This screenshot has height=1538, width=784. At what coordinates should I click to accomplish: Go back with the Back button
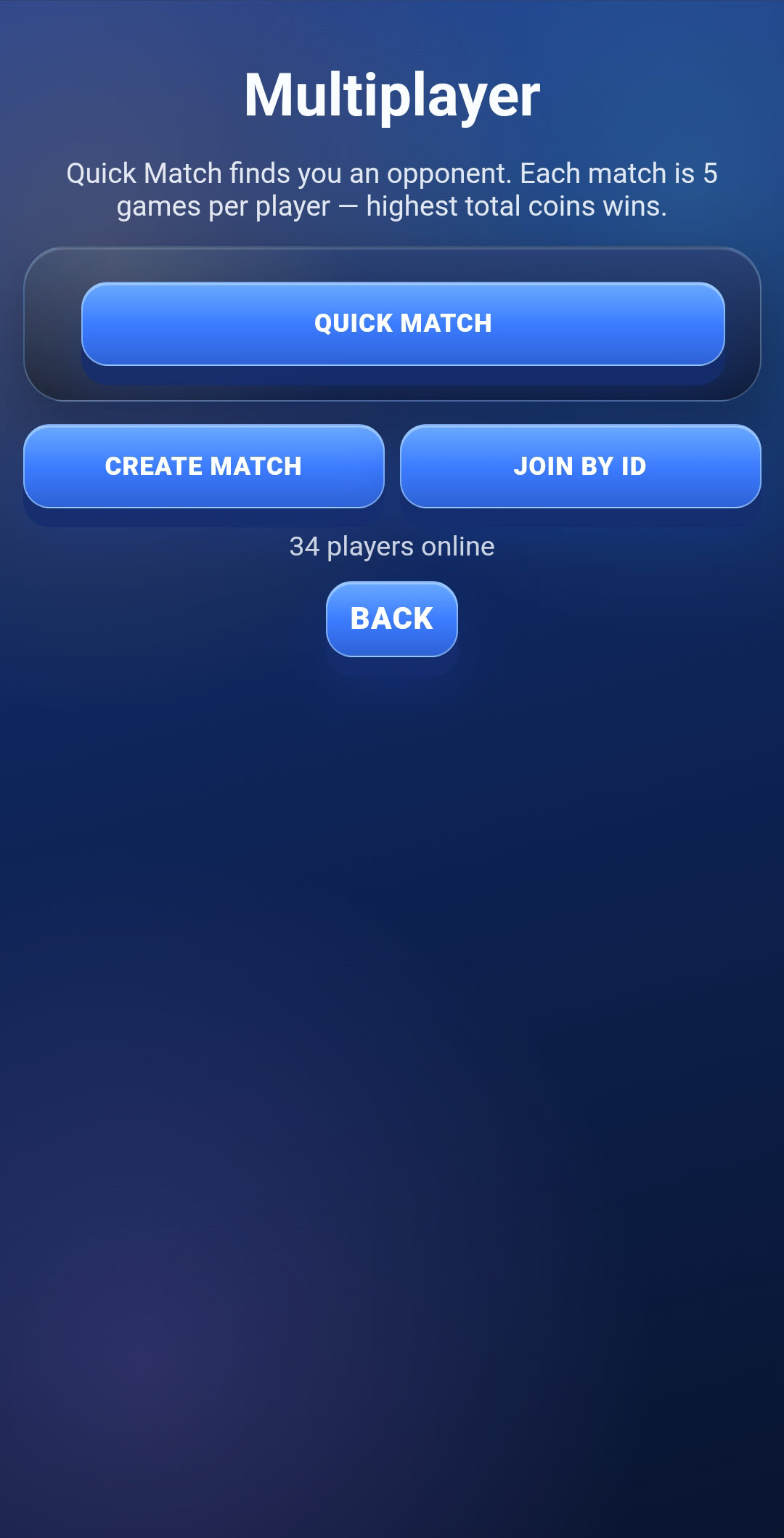pos(392,619)
